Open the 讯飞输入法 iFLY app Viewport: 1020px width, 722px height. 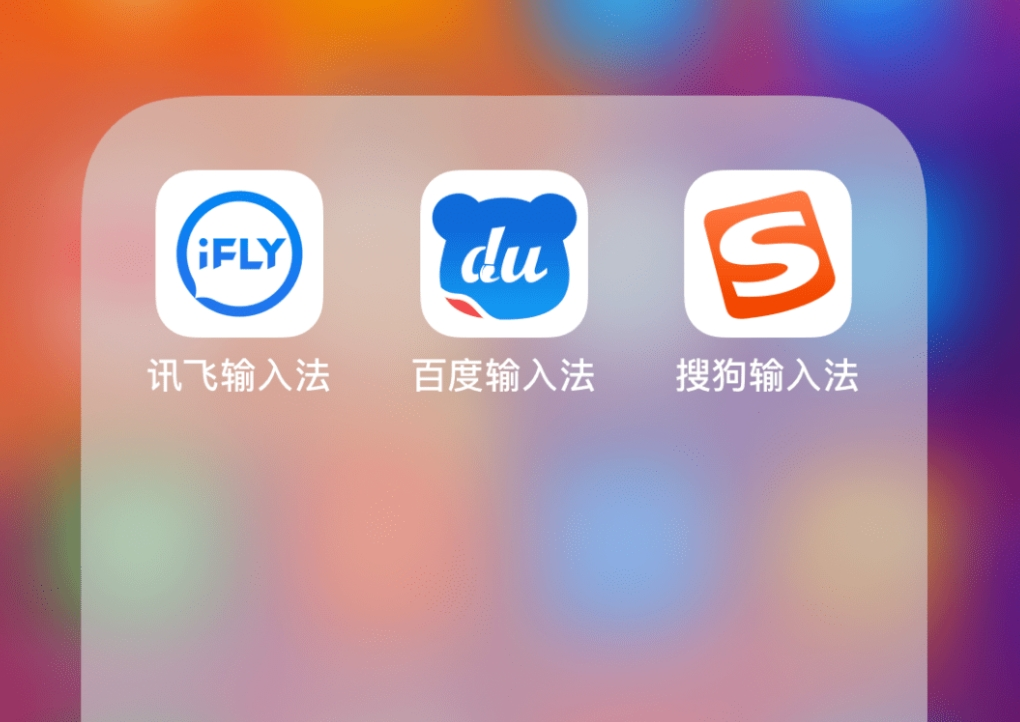[239, 254]
